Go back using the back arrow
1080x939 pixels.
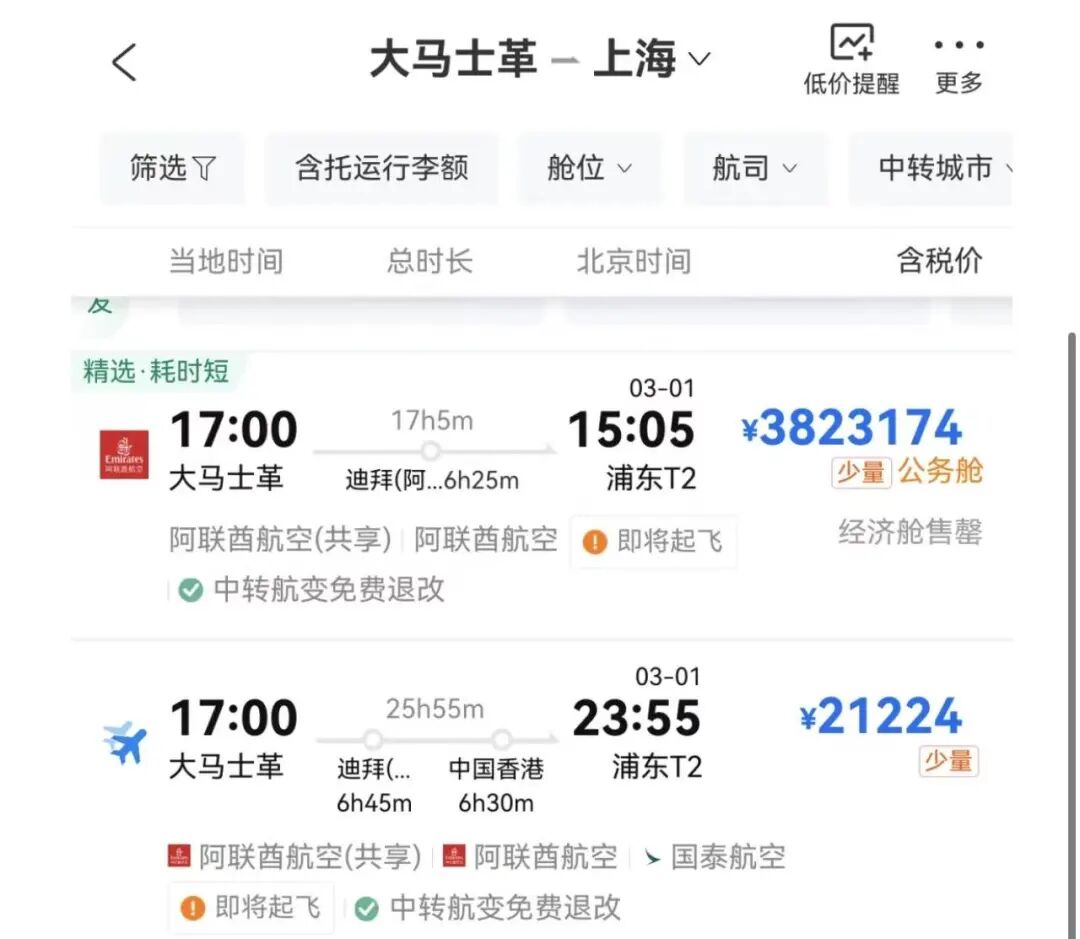click(x=124, y=62)
